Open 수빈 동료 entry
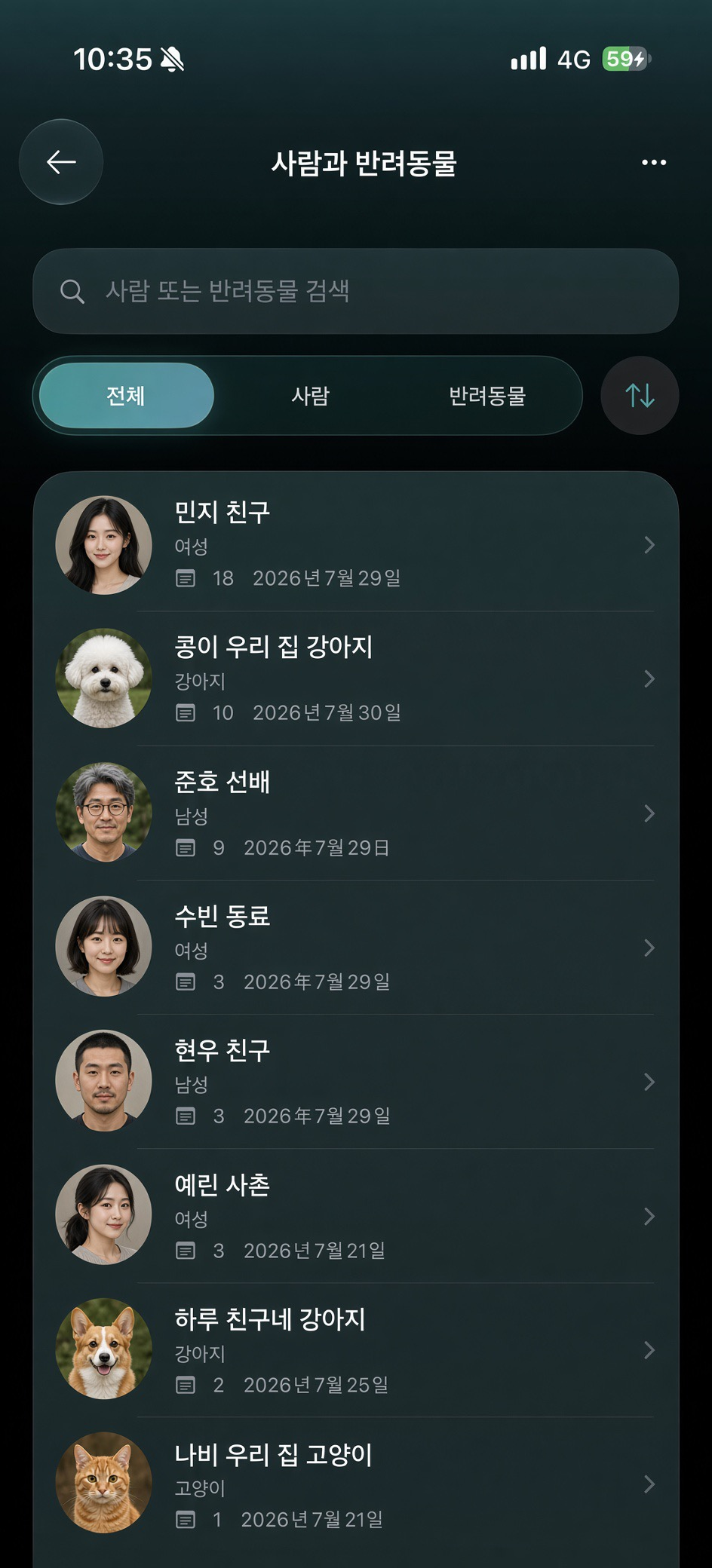 point(356,948)
